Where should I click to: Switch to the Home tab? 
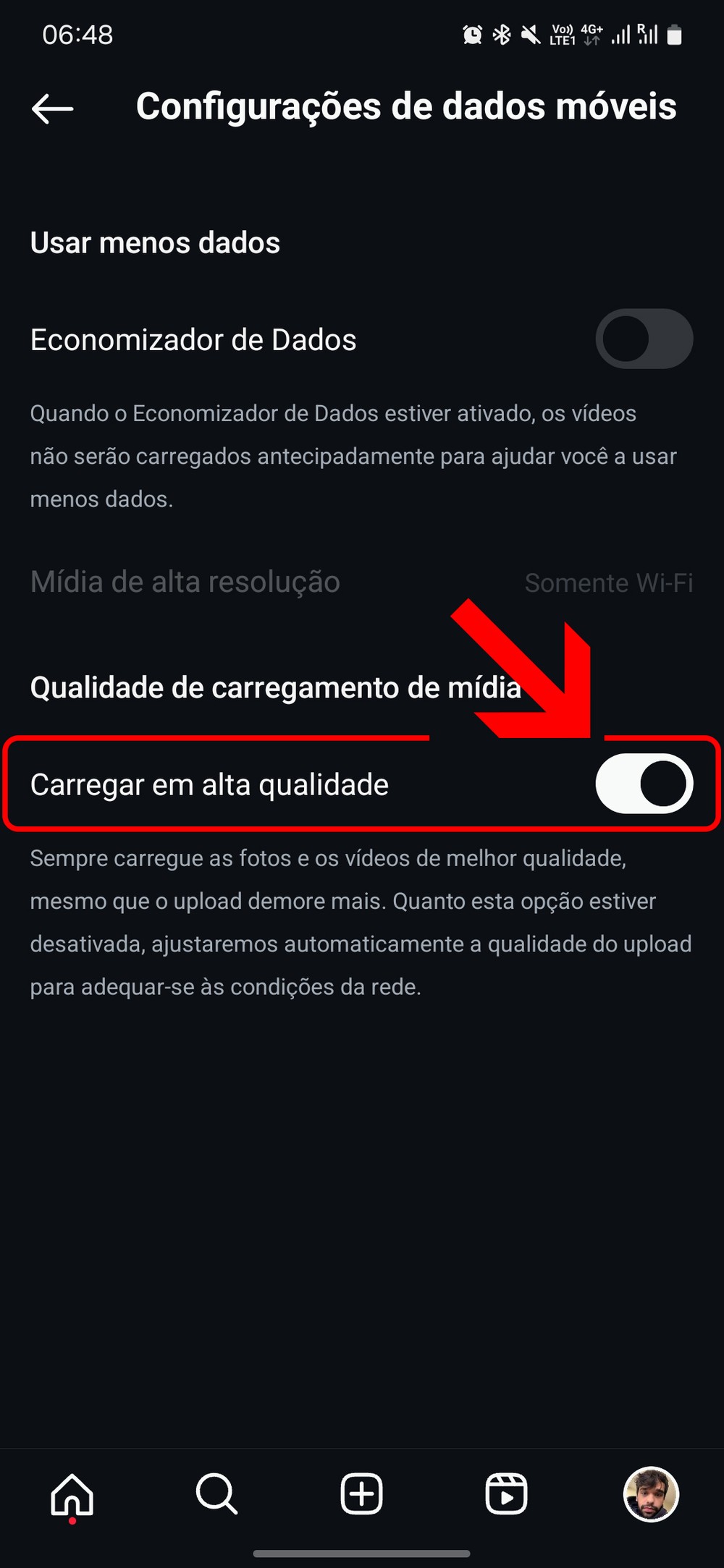pyautogui.click(x=72, y=1494)
